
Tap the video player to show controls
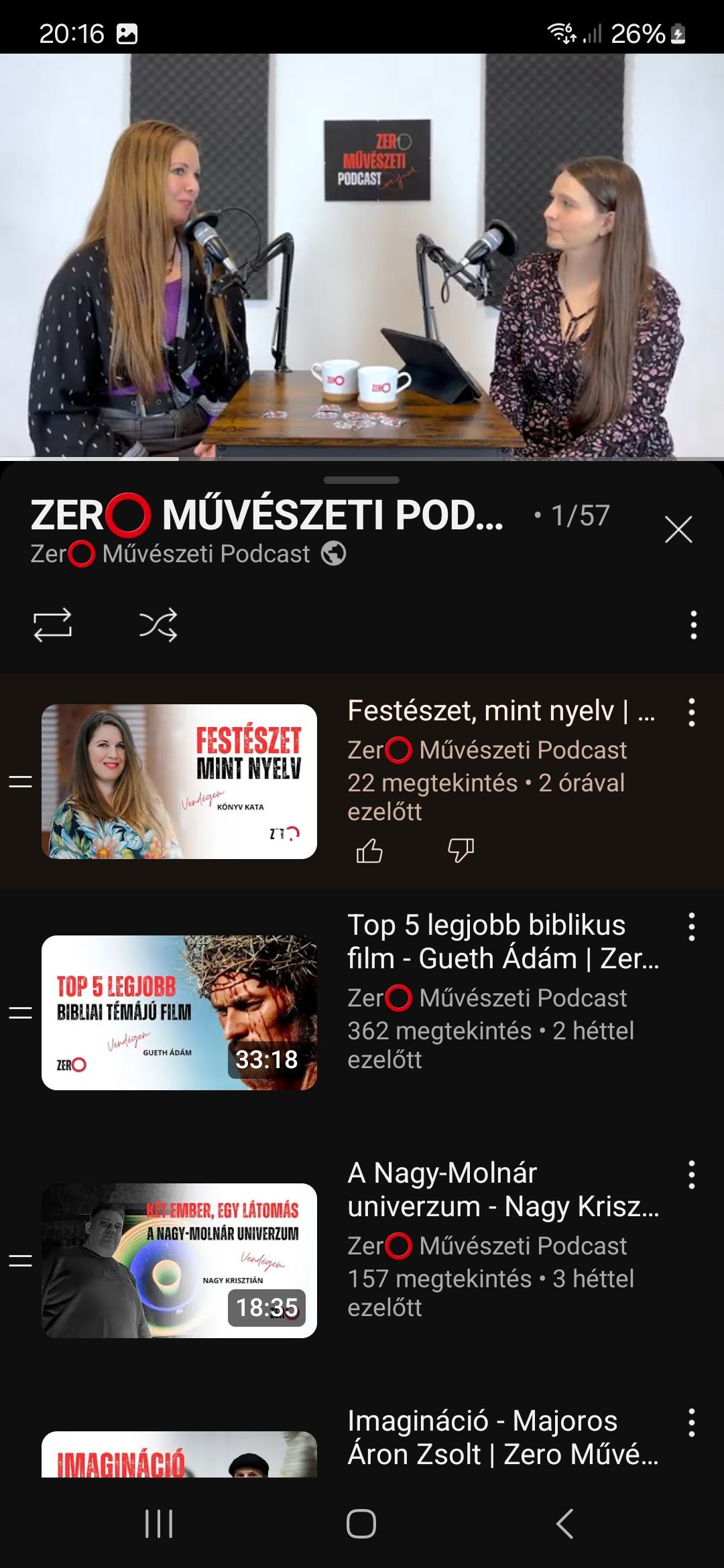[x=362, y=256]
